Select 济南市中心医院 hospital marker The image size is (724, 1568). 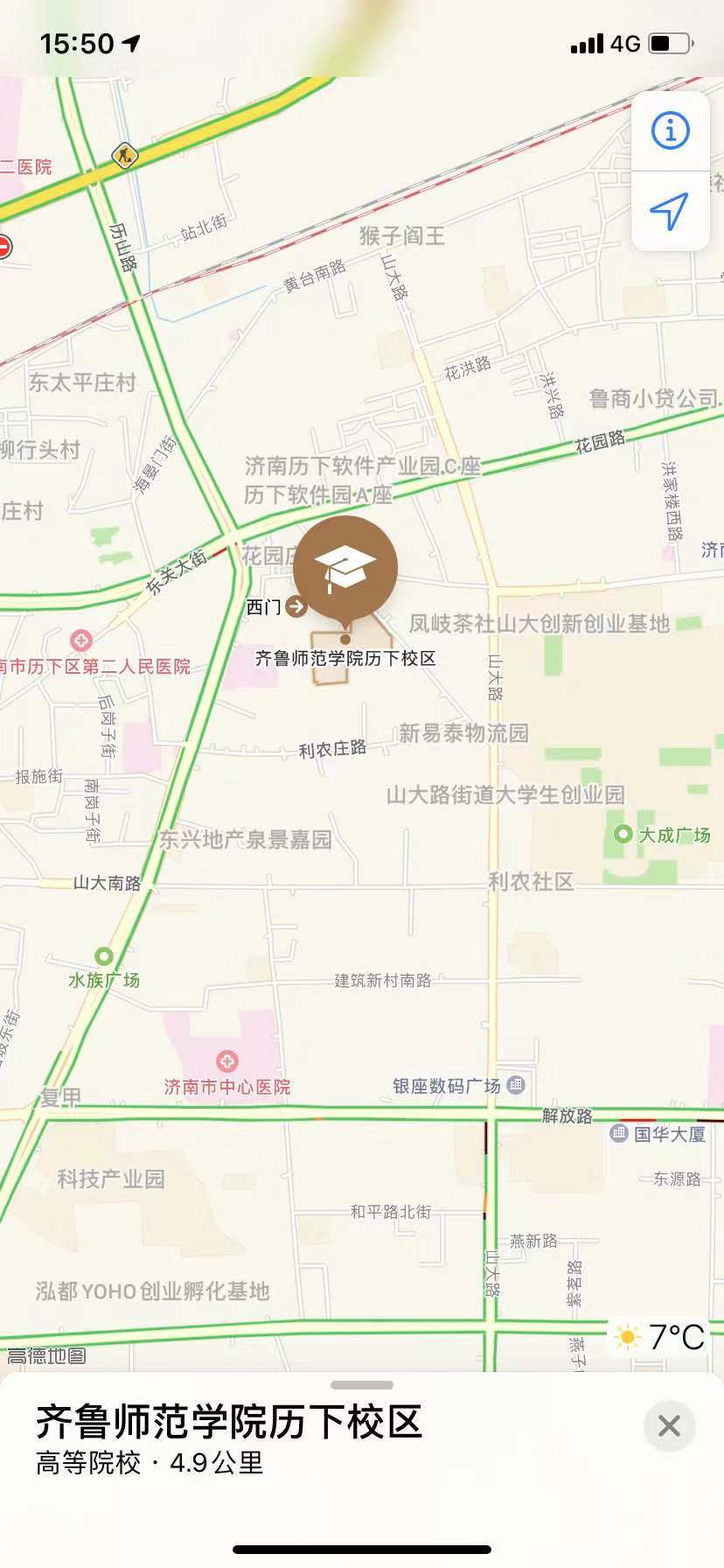click(x=227, y=1062)
